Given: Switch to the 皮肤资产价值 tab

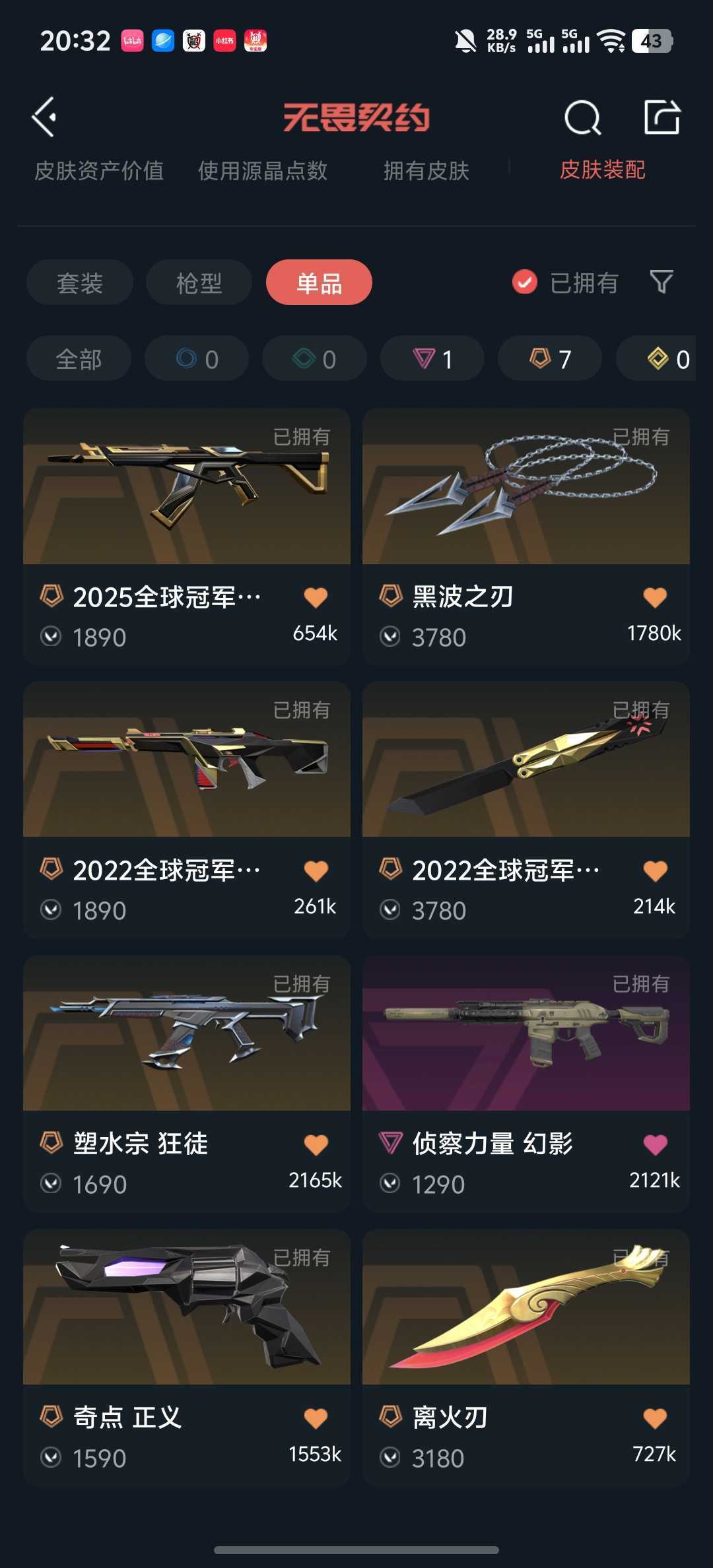Looking at the screenshot, I should 99,171.
